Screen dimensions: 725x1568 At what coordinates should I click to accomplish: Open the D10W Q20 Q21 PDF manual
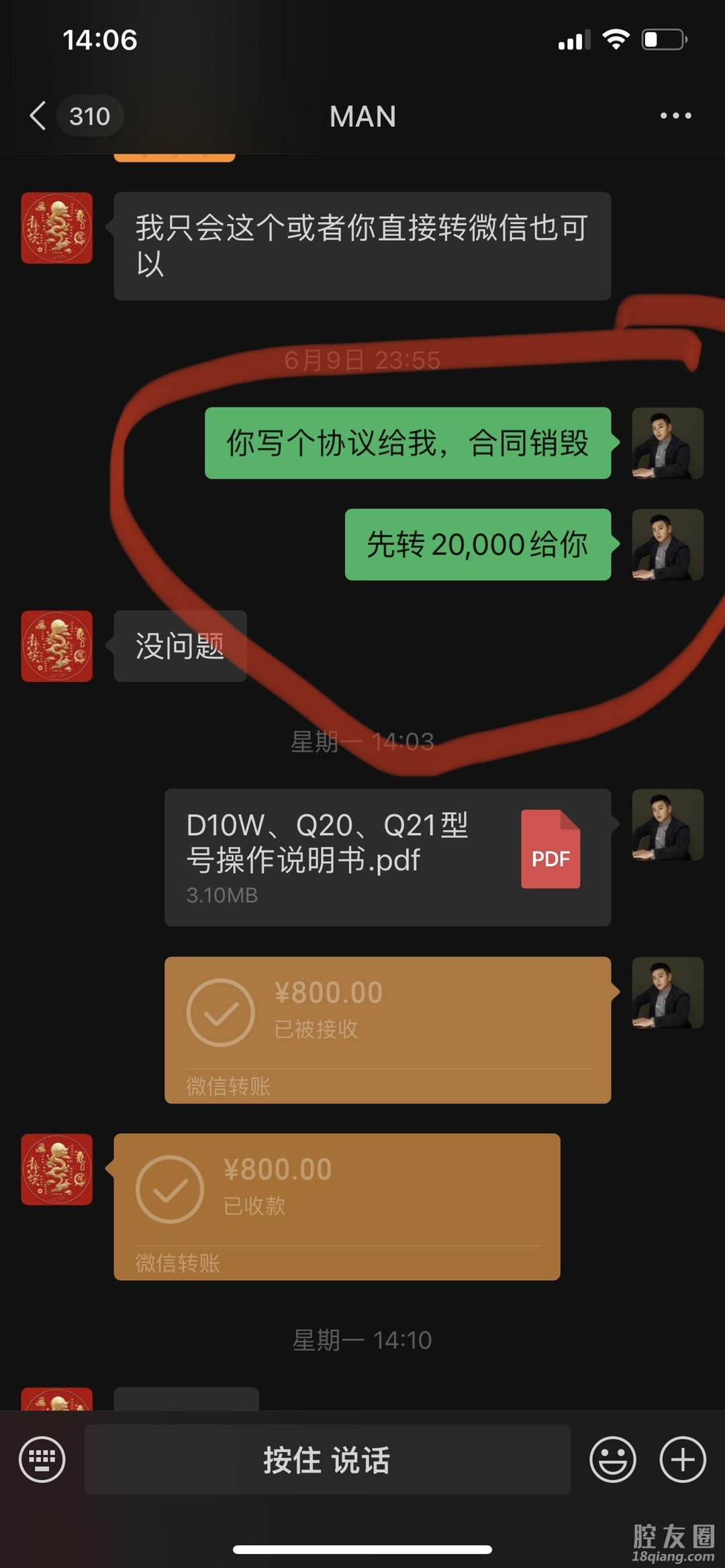387,857
